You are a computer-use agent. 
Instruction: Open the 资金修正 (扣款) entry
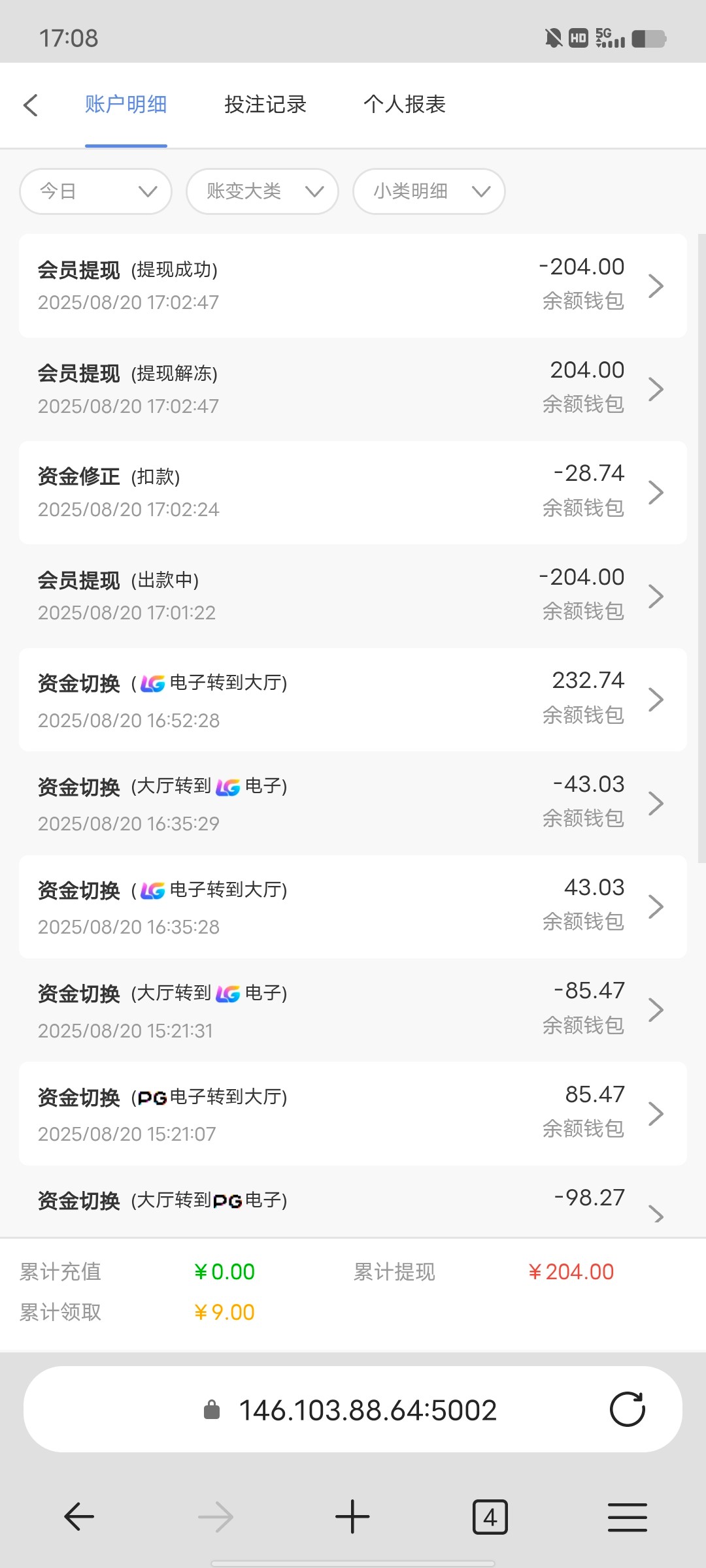(x=353, y=492)
